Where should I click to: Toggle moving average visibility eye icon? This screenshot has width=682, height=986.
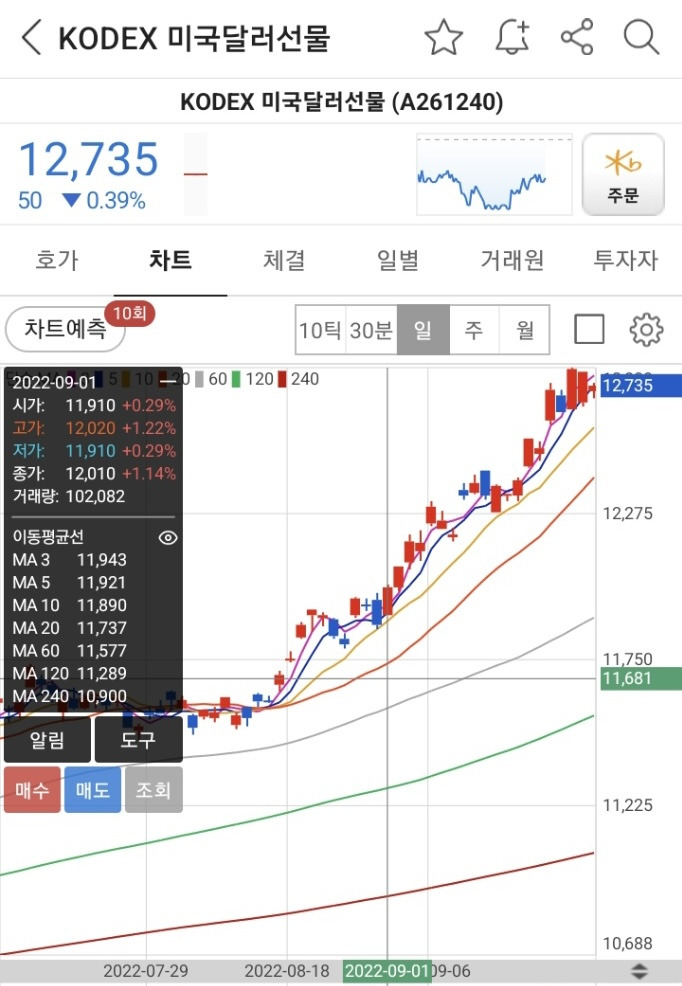point(168,537)
